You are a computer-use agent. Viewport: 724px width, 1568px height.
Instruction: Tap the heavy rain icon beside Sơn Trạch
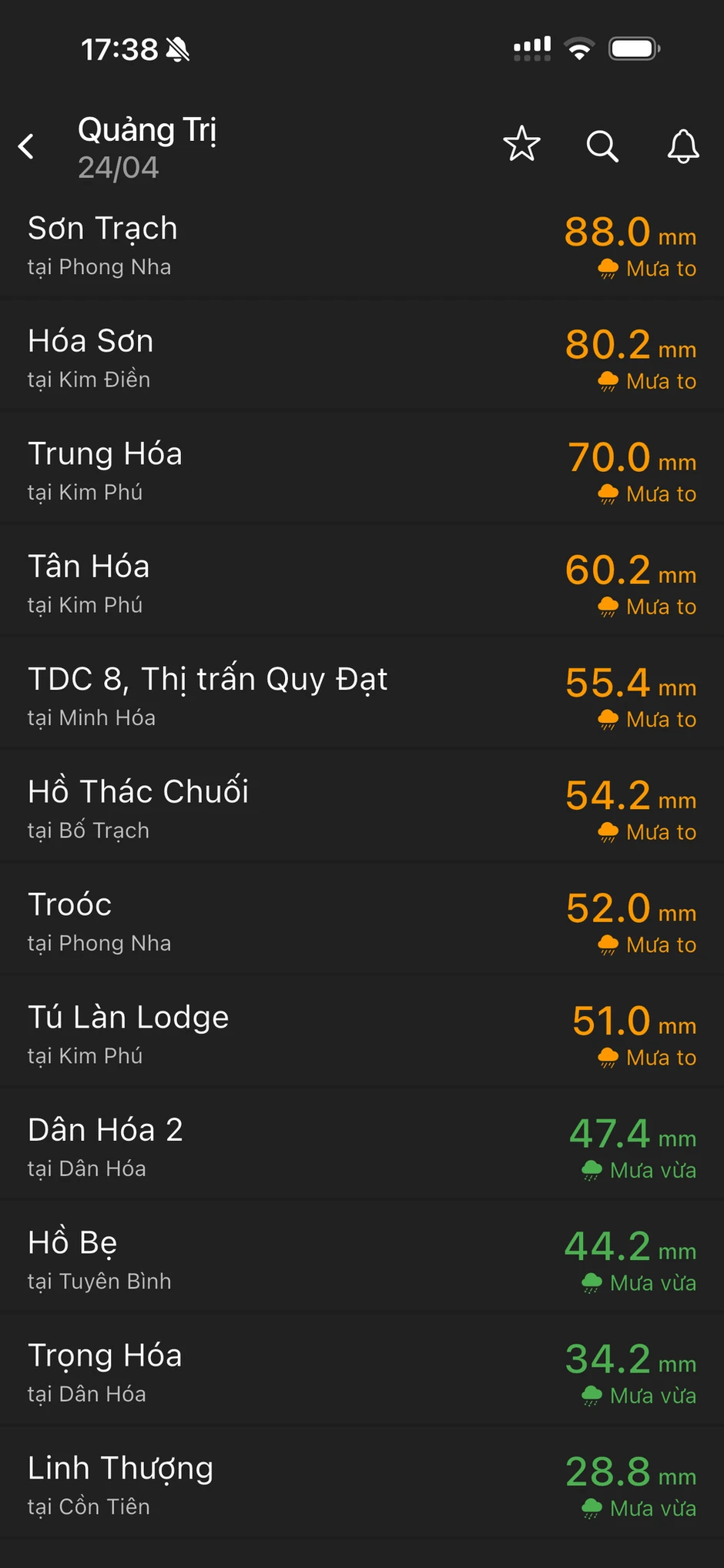[608, 267]
